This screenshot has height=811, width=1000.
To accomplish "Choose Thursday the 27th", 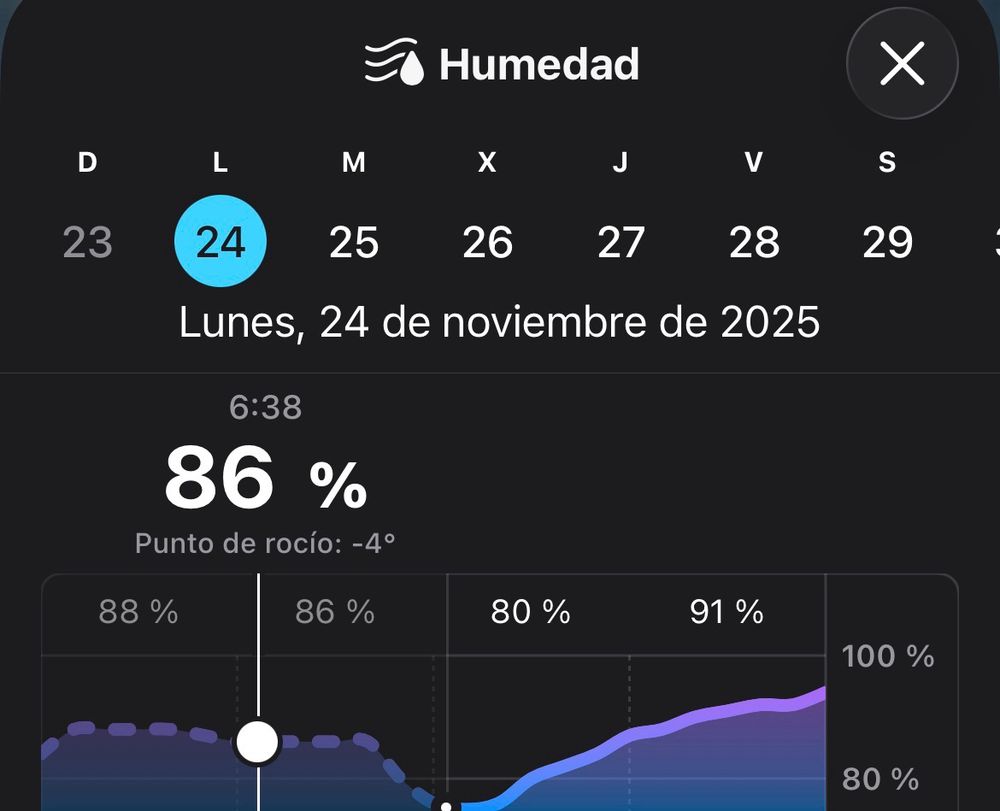I will pyautogui.click(x=621, y=242).
